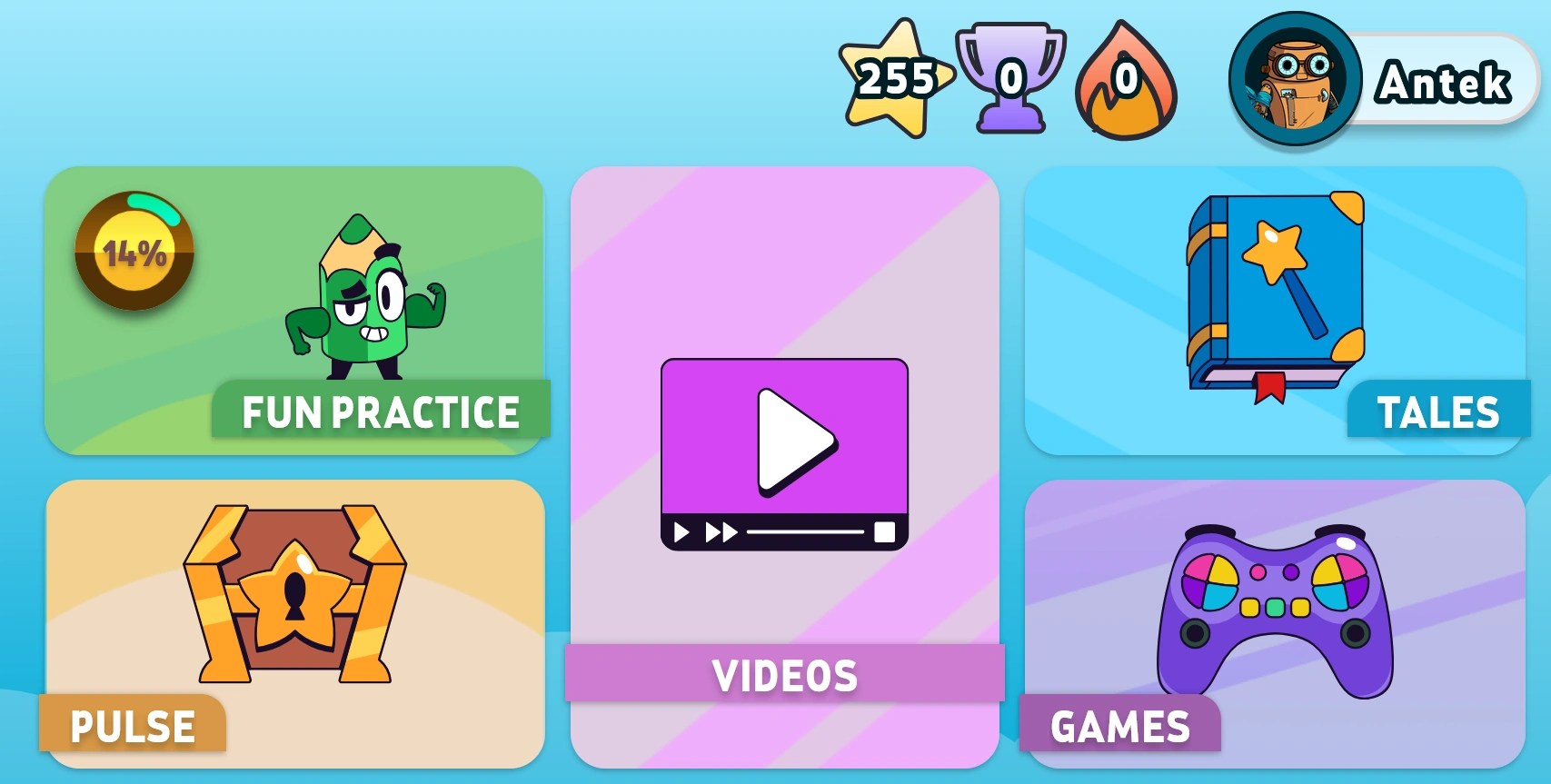The image size is (1551, 784).
Task: Open the Pulse treasure chest card
Action: coord(294,623)
